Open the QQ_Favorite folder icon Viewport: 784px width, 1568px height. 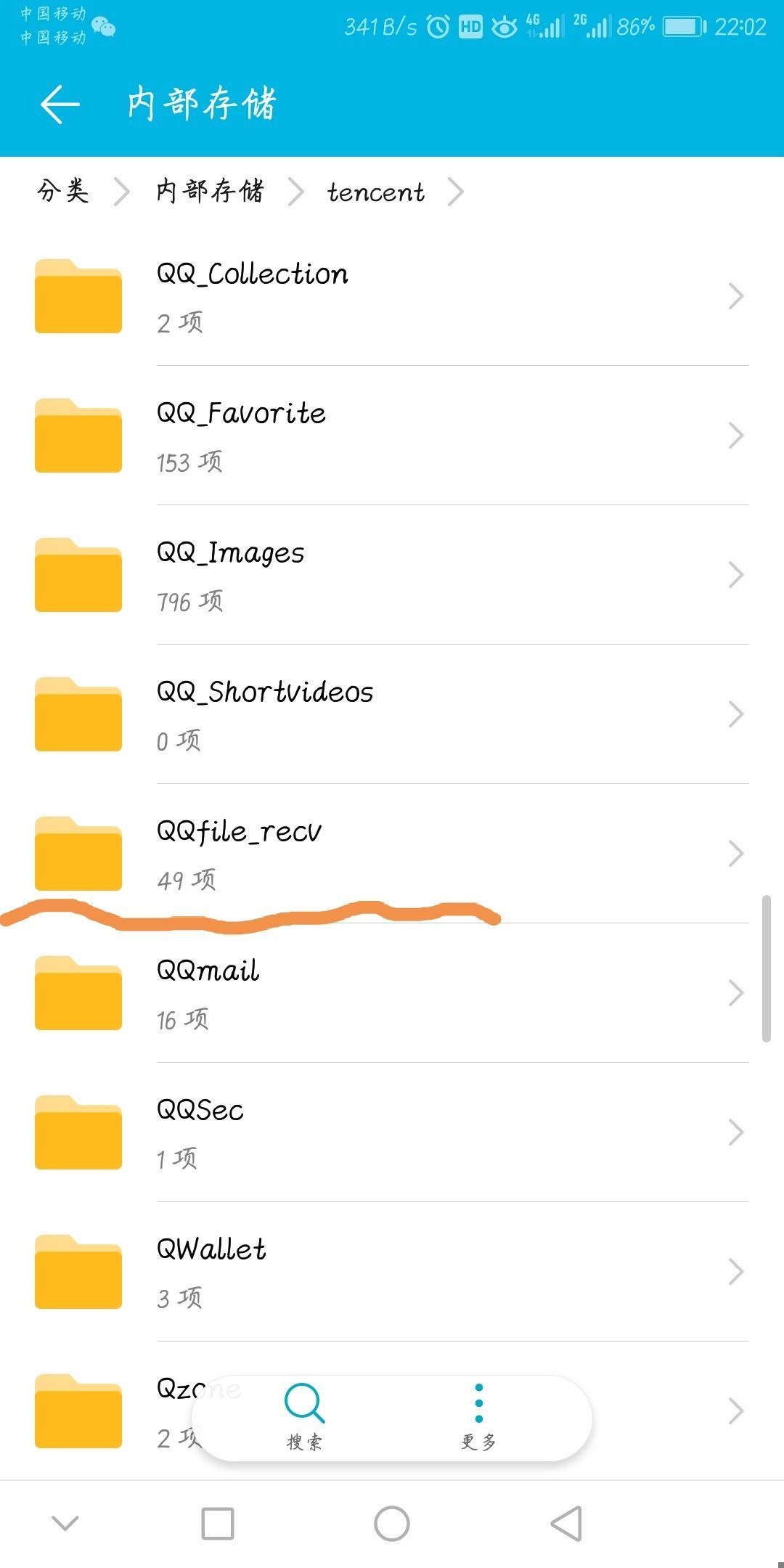[x=78, y=435]
